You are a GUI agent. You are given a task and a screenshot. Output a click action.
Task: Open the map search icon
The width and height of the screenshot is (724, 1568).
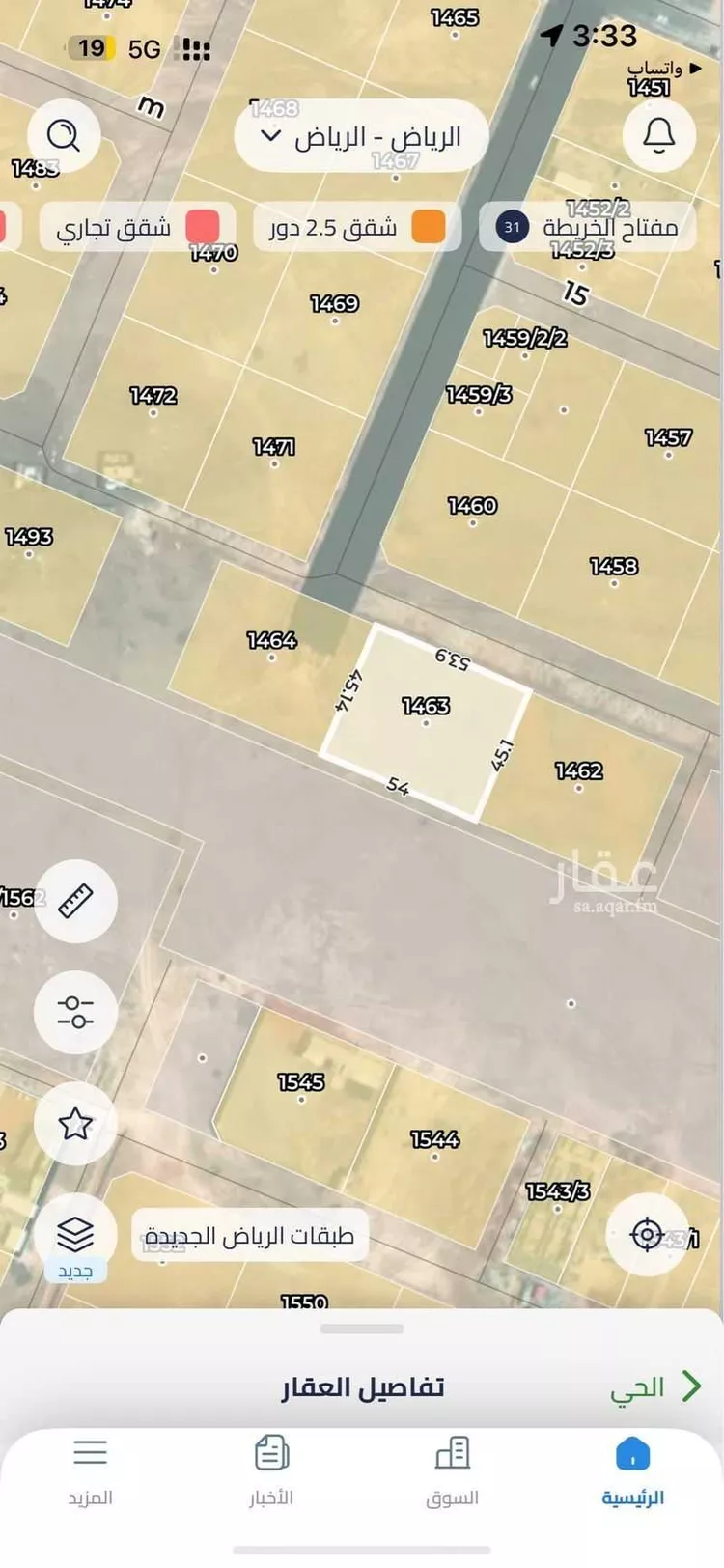[x=65, y=135]
